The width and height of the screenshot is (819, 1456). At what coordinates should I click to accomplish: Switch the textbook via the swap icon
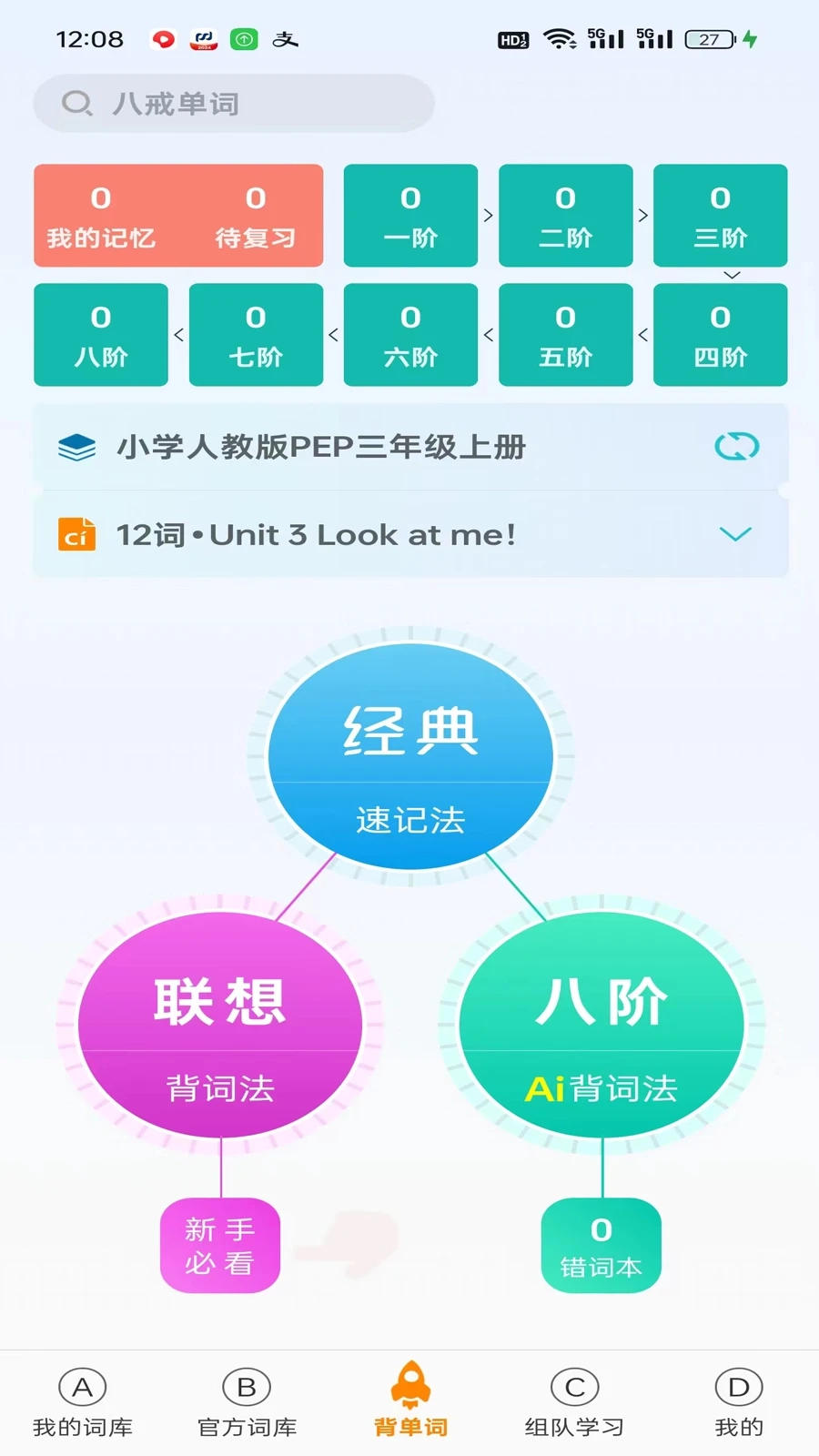point(736,447)
